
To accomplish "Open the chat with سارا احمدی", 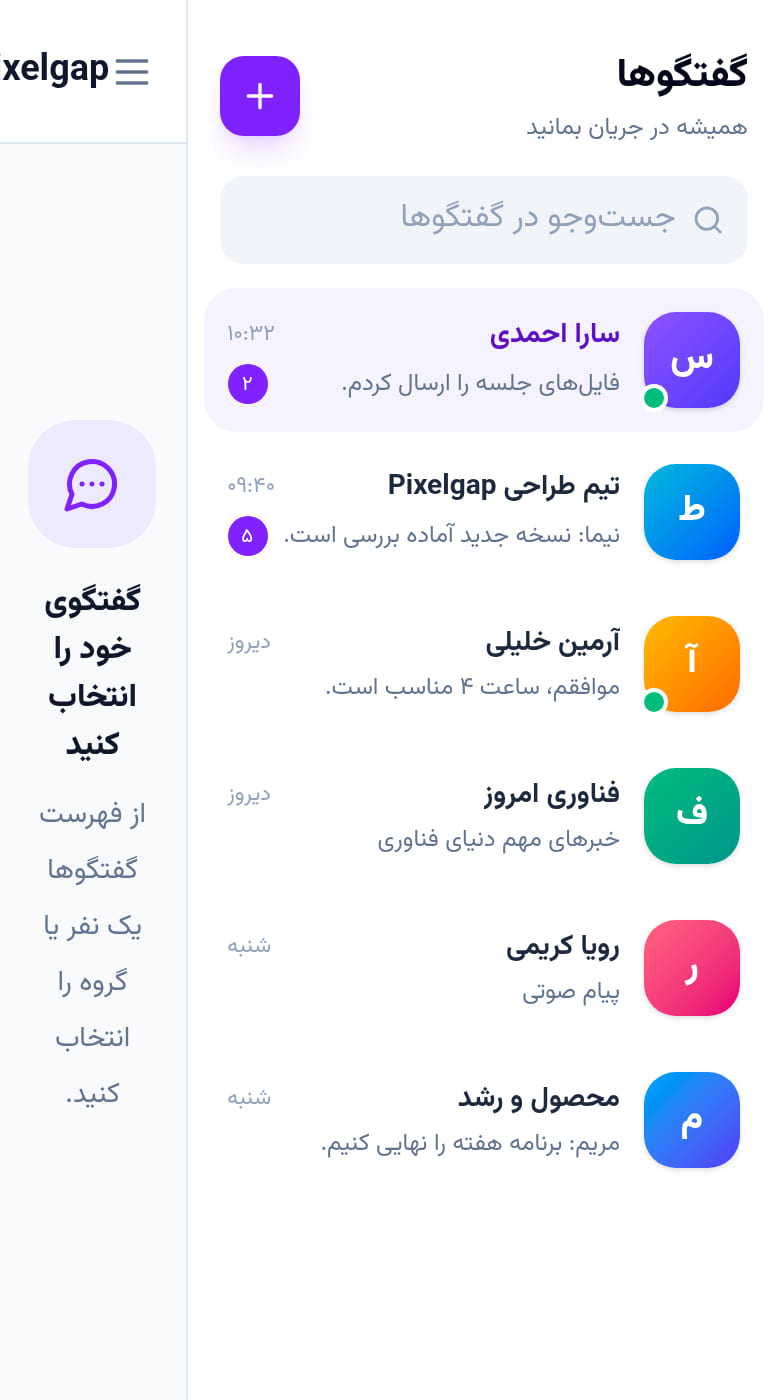I will pos(484,360).
